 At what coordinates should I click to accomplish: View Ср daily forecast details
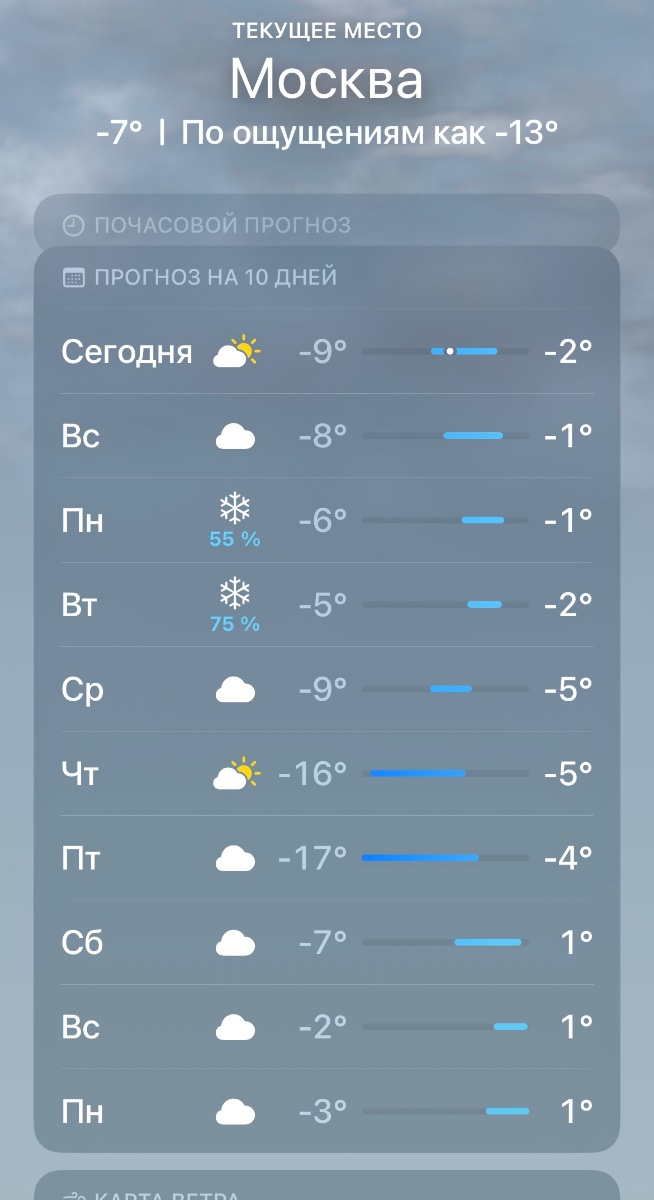[x=326, y=689]
